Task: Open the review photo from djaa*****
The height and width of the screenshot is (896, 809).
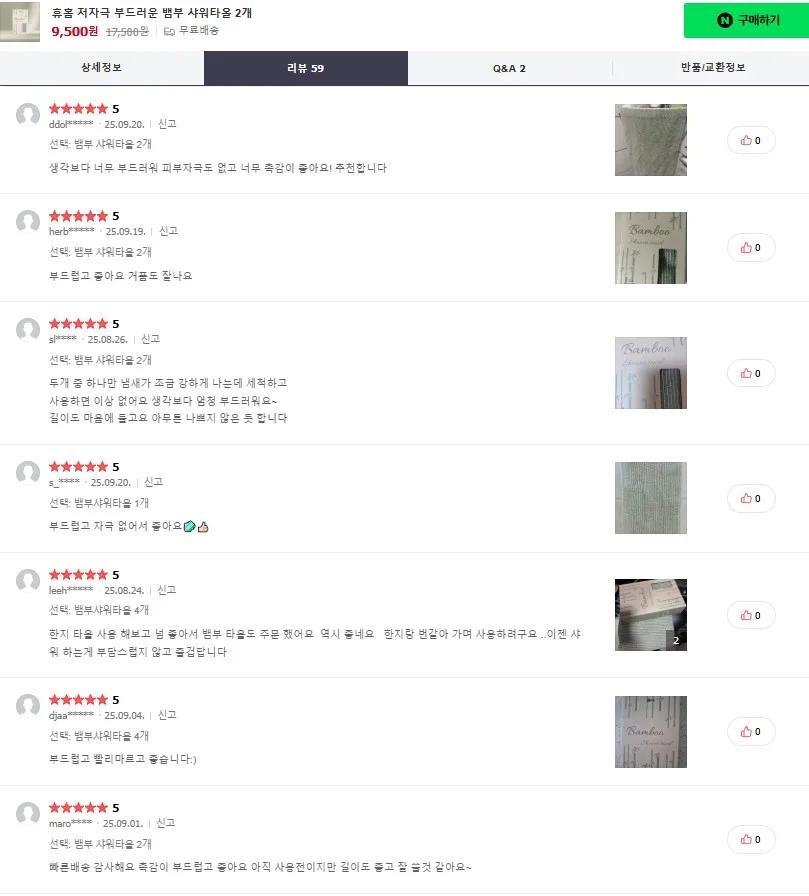Action: [651, 732]
